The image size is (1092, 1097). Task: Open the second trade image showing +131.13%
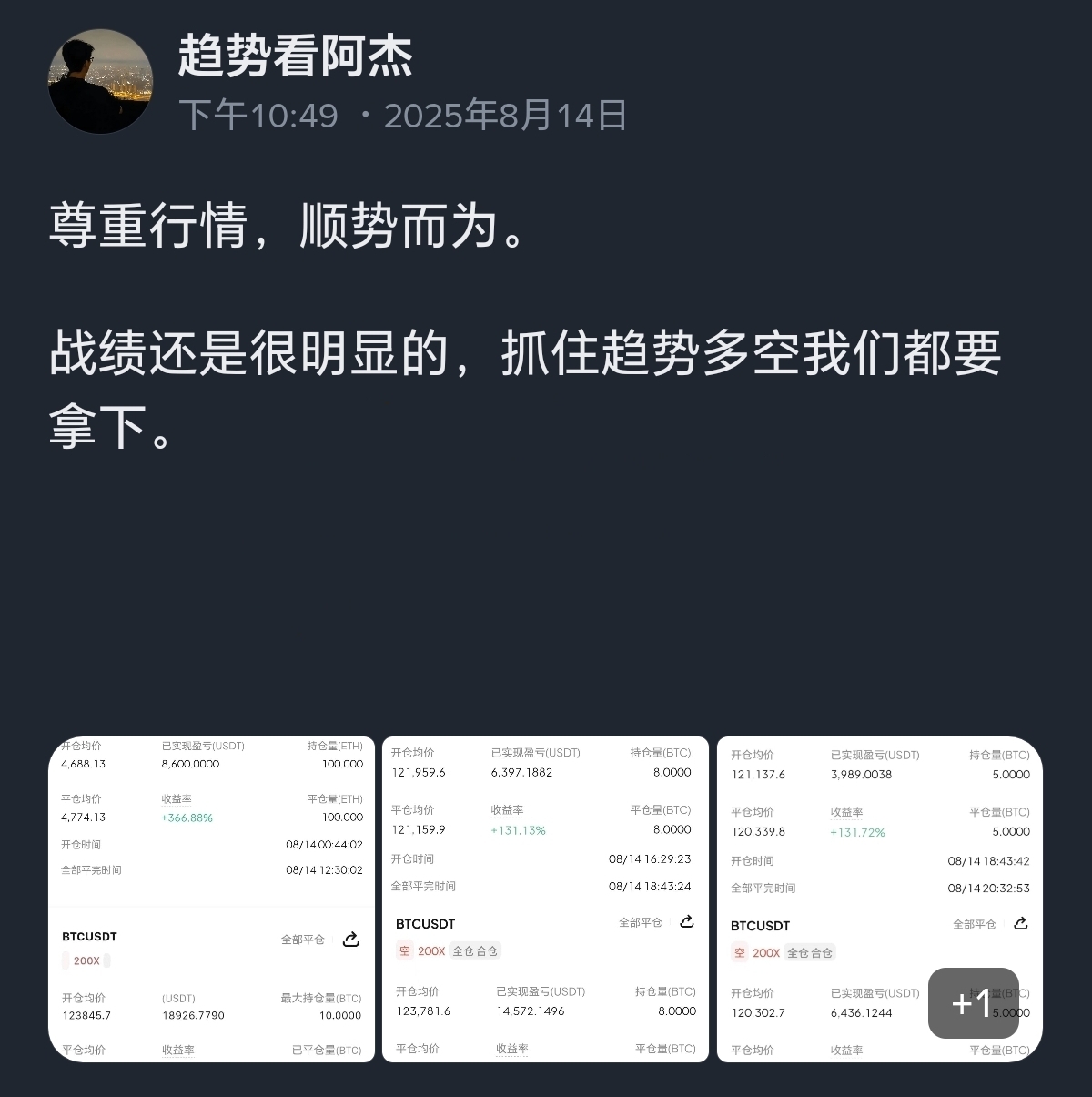coord(545,899)
